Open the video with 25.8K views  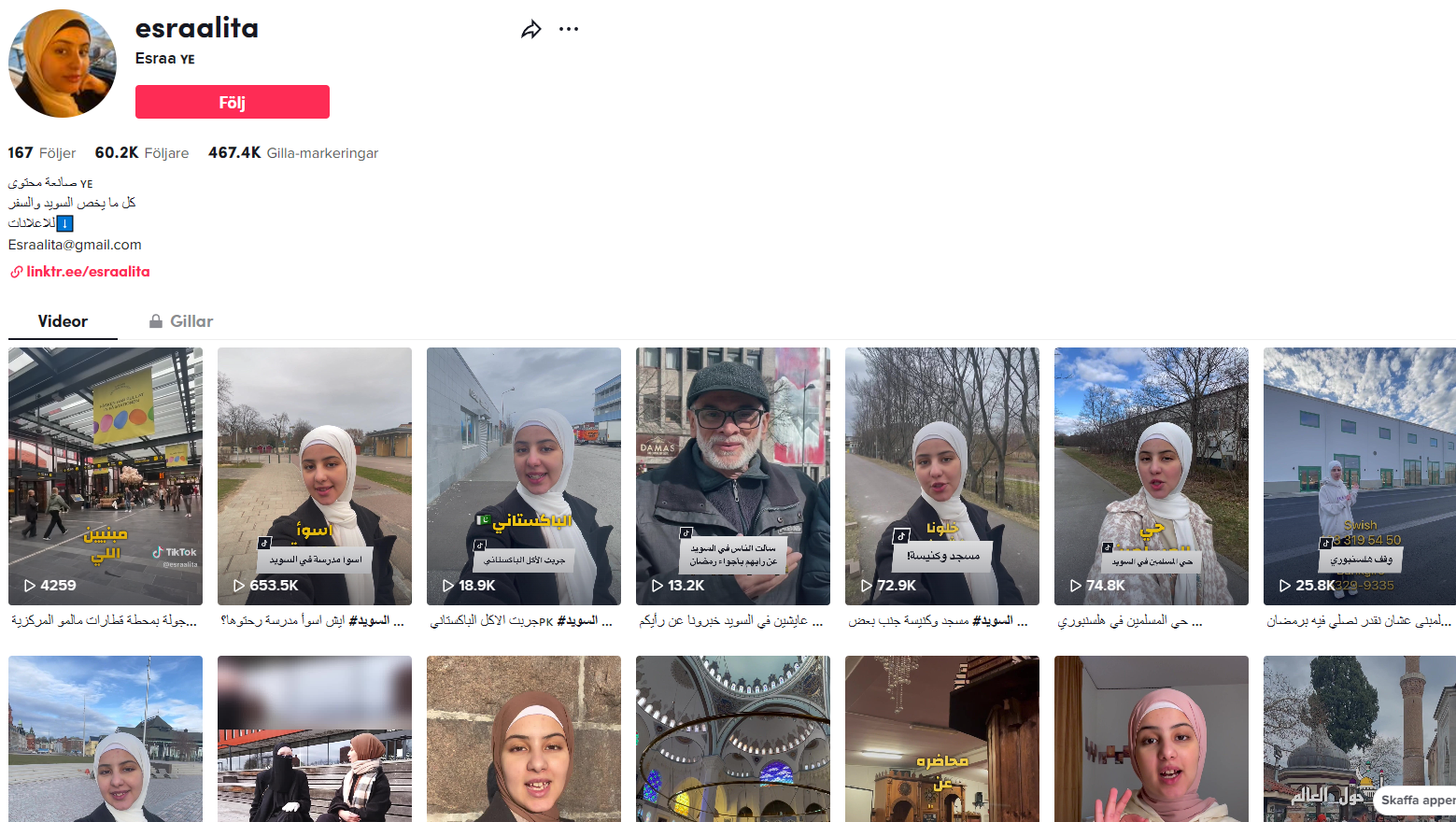[1359, 476]
